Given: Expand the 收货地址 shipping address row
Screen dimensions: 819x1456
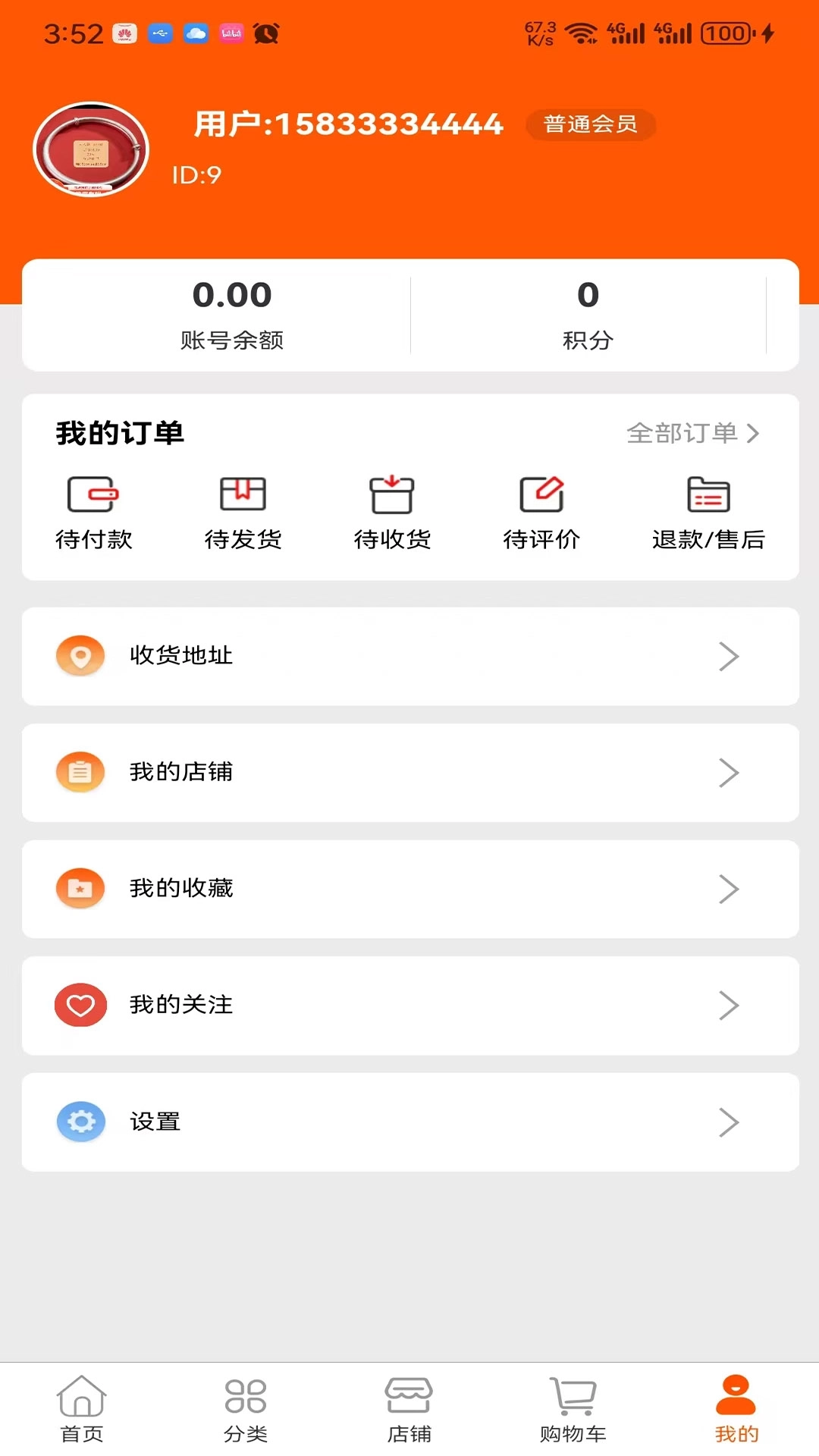Looking at the screenshot, I should tap(409, 657).
